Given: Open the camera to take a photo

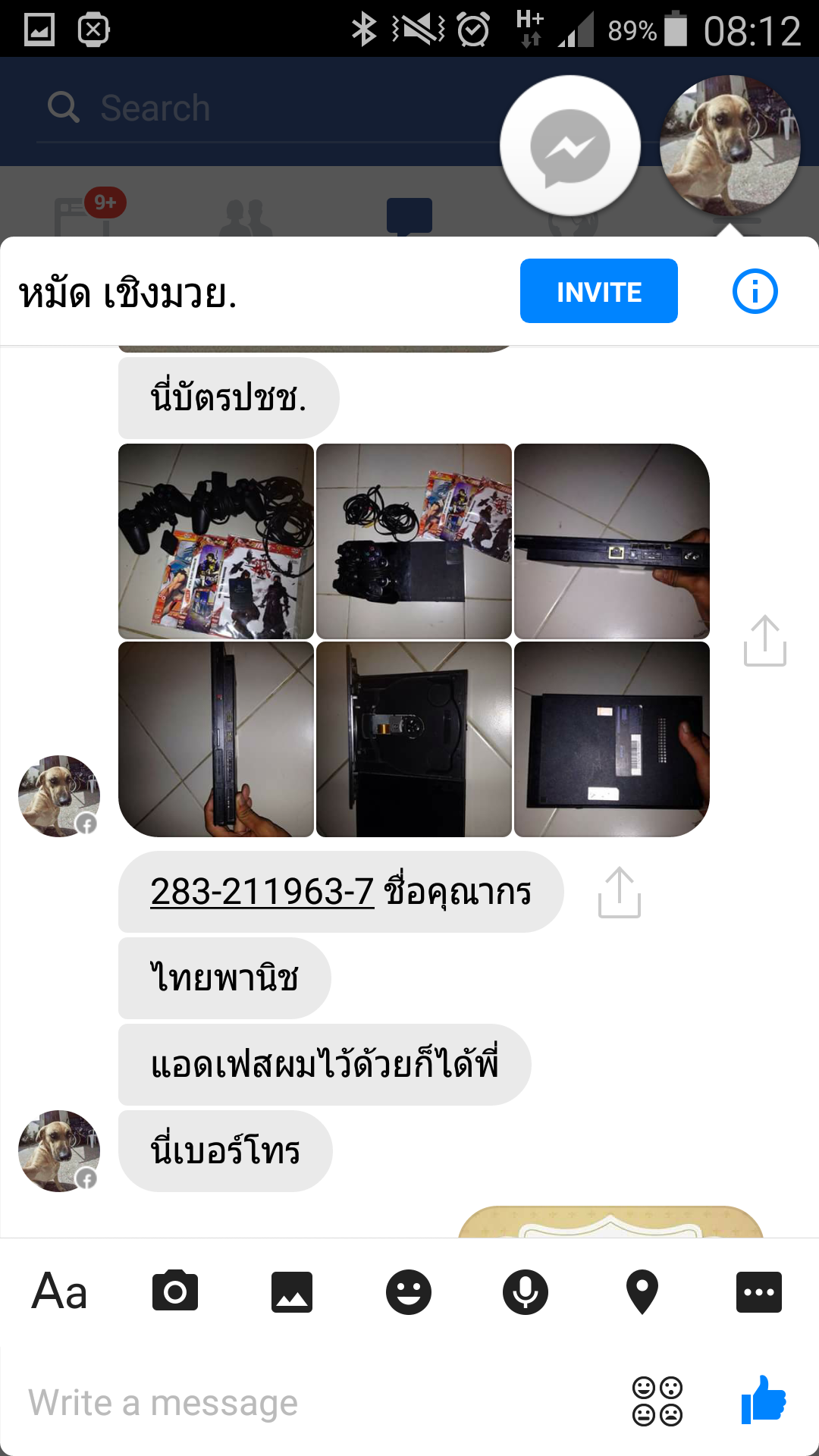Looking at the screenshot, I should [x=175, y=1291].
